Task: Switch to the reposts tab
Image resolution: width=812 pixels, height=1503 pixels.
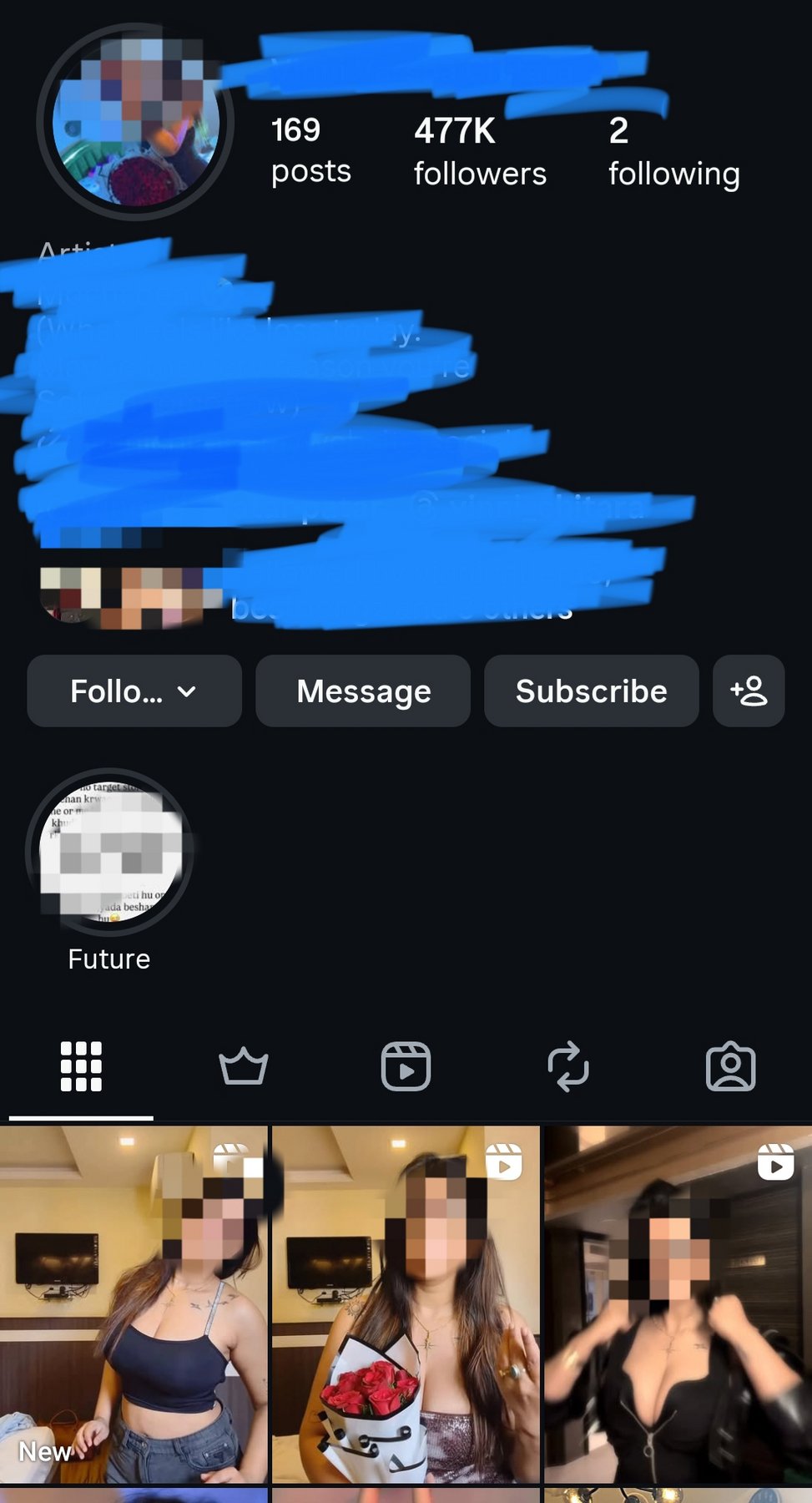Action: pyautogui.click(x=568, y=1066)
